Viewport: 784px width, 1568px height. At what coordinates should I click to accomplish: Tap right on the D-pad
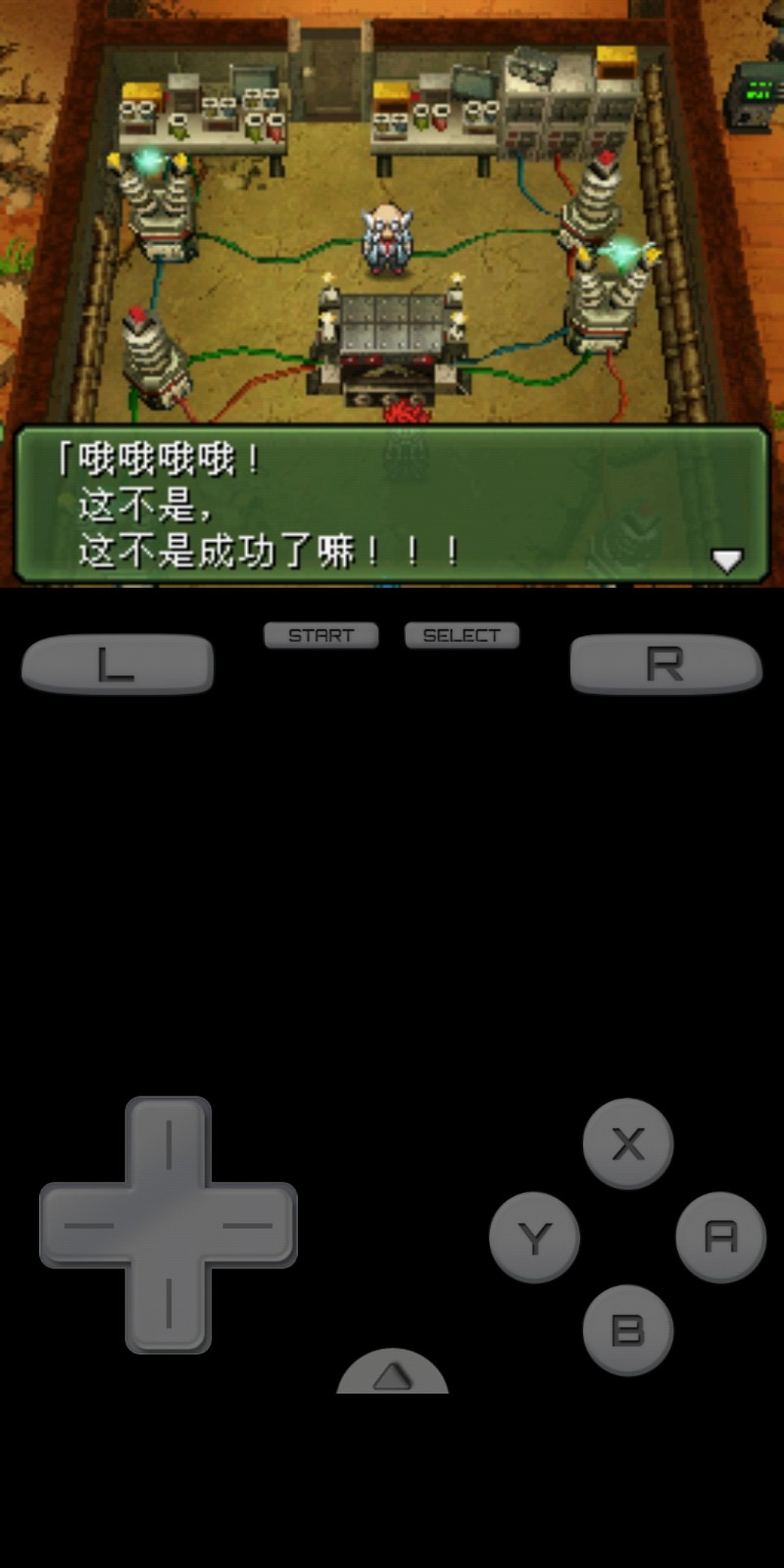[x=249, y=1225]
